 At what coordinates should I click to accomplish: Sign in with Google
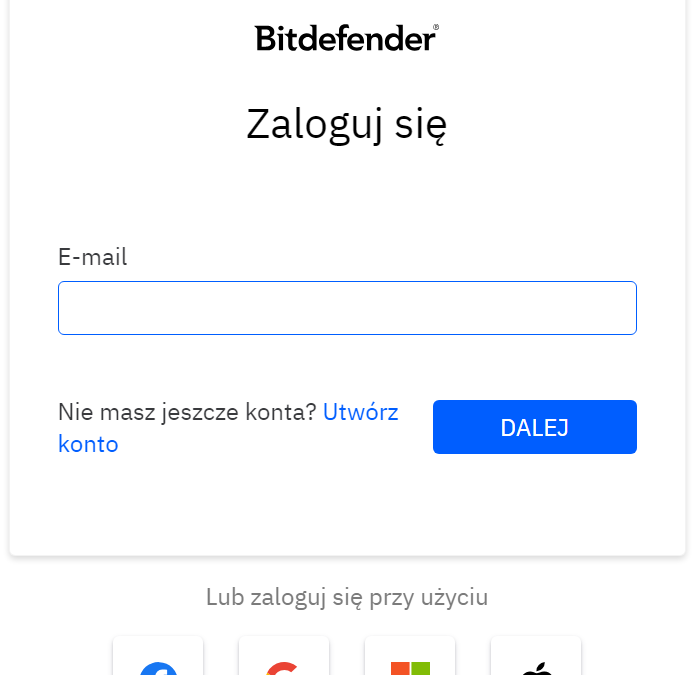(x=284, y=658)
